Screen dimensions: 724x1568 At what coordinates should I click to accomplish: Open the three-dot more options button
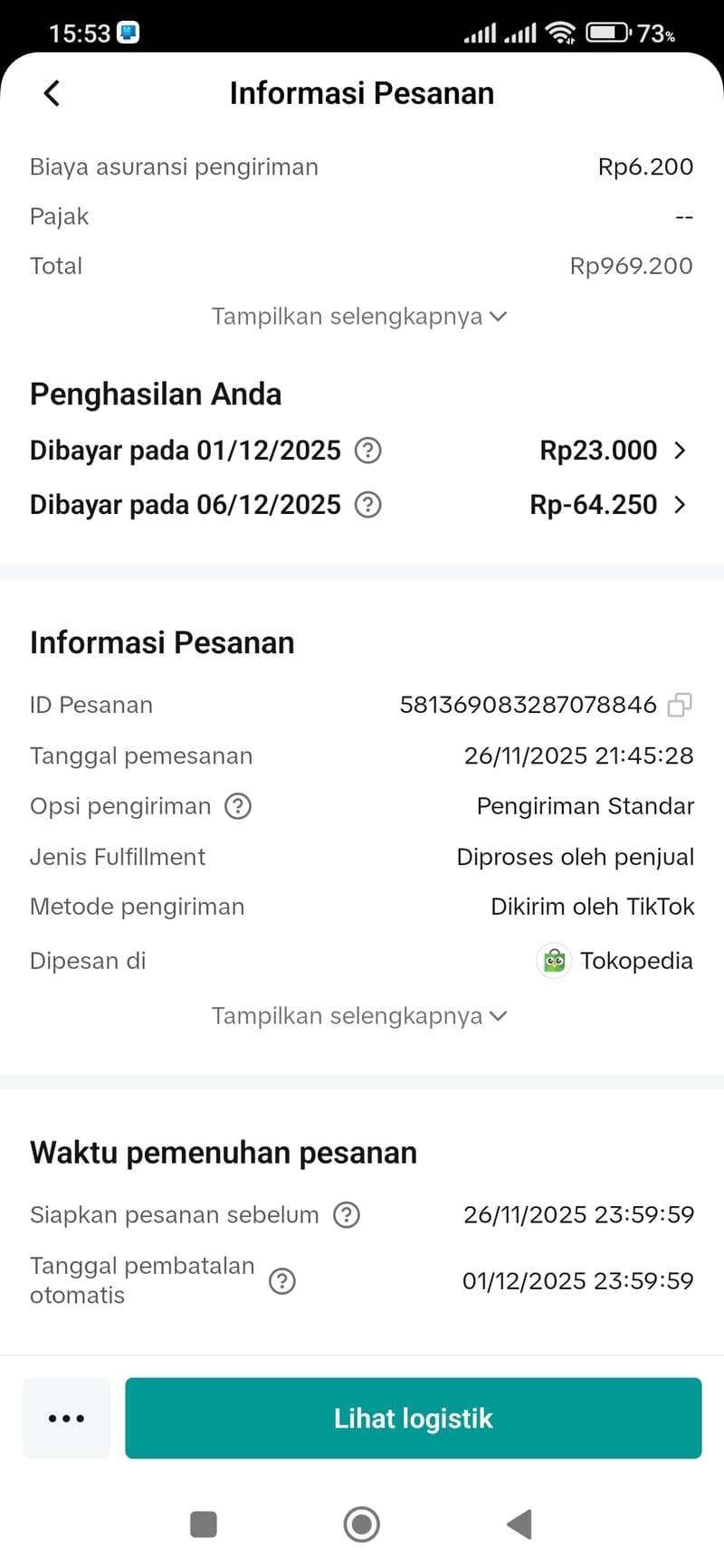point(66,1418)
